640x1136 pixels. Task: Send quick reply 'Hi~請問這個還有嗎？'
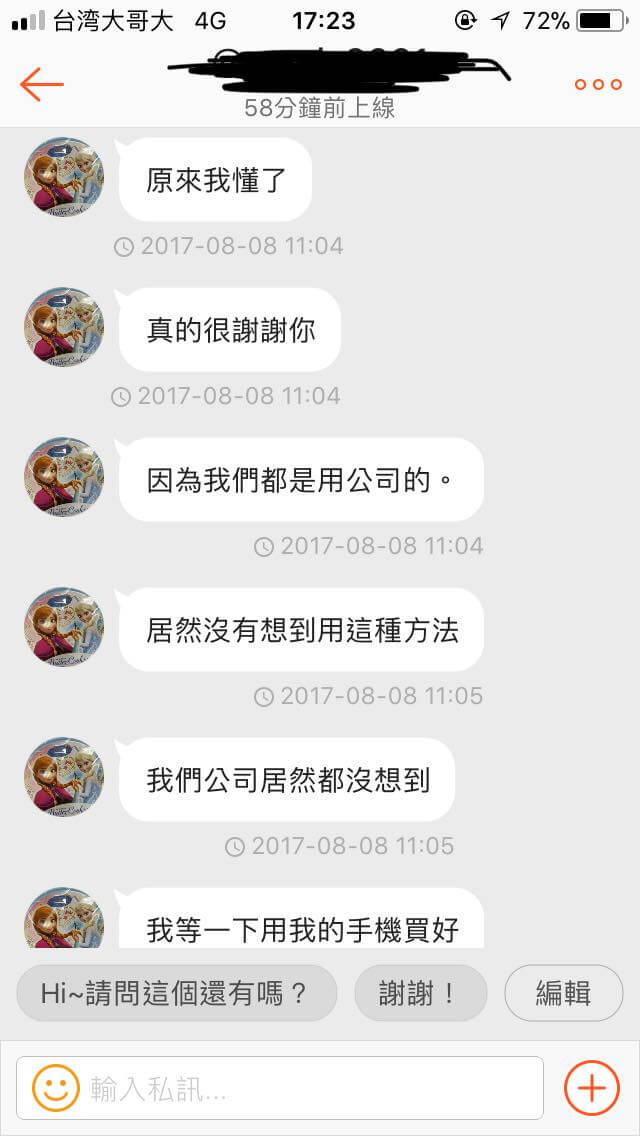tap(176, 993)
